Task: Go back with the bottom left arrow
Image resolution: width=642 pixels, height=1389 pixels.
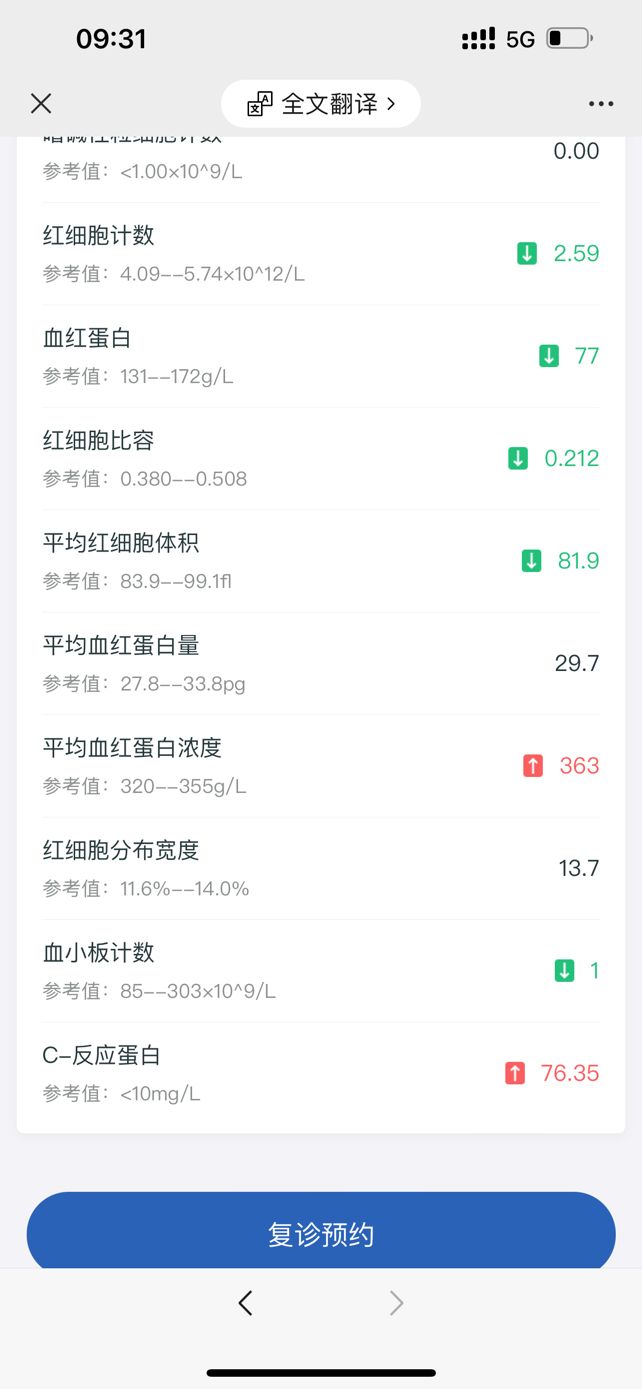Action: (x=246, y=1303)
